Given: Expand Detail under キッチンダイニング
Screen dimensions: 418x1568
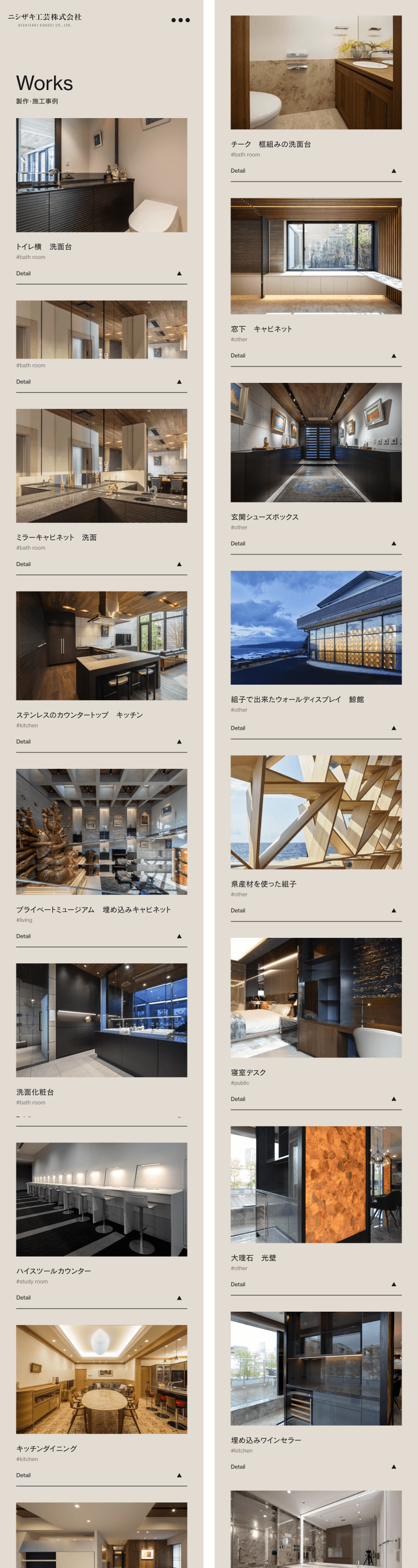Looking at the screenshot, I should (101, 1475).
